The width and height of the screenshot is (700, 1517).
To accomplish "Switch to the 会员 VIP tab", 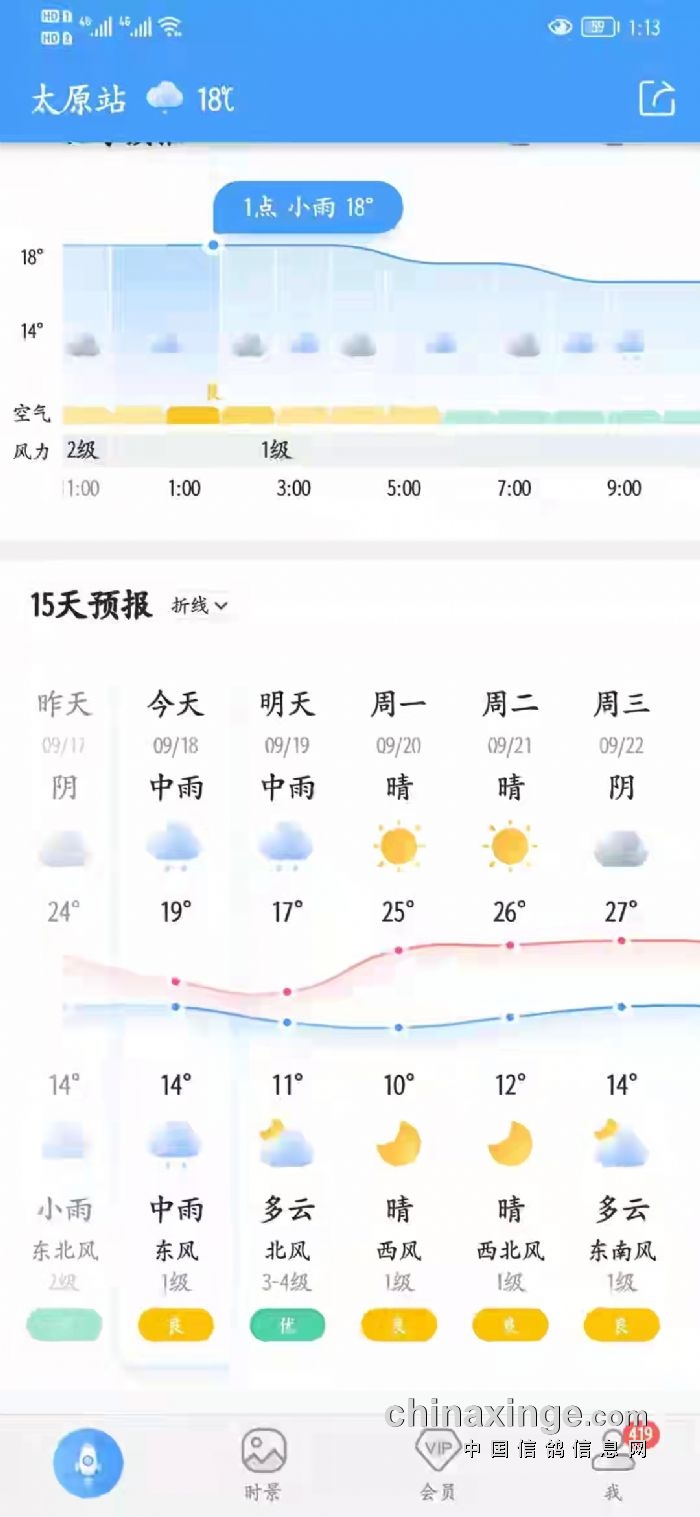I will pyautogui.click(x=437, y=1464).
